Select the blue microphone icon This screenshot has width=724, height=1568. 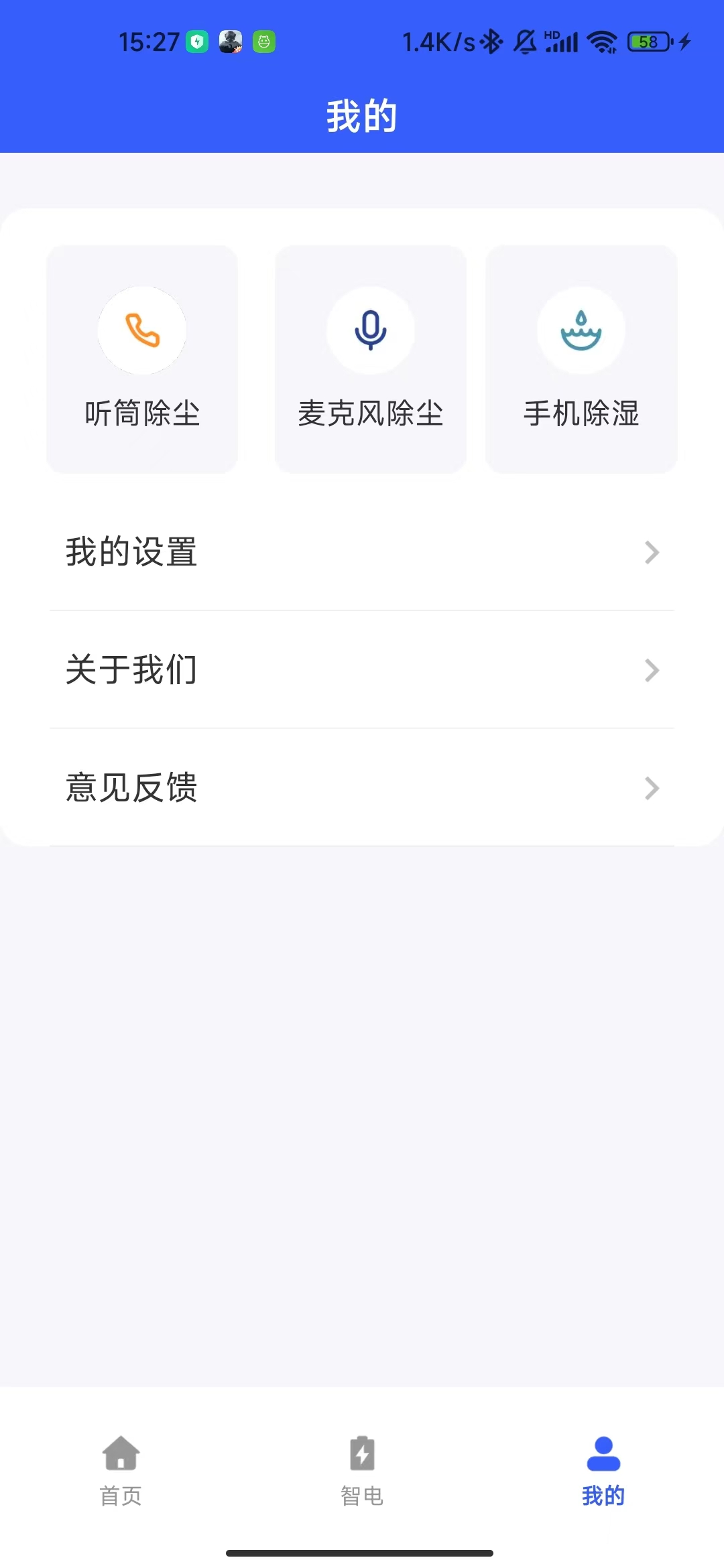pyautogui.click(x=369, y=330)
